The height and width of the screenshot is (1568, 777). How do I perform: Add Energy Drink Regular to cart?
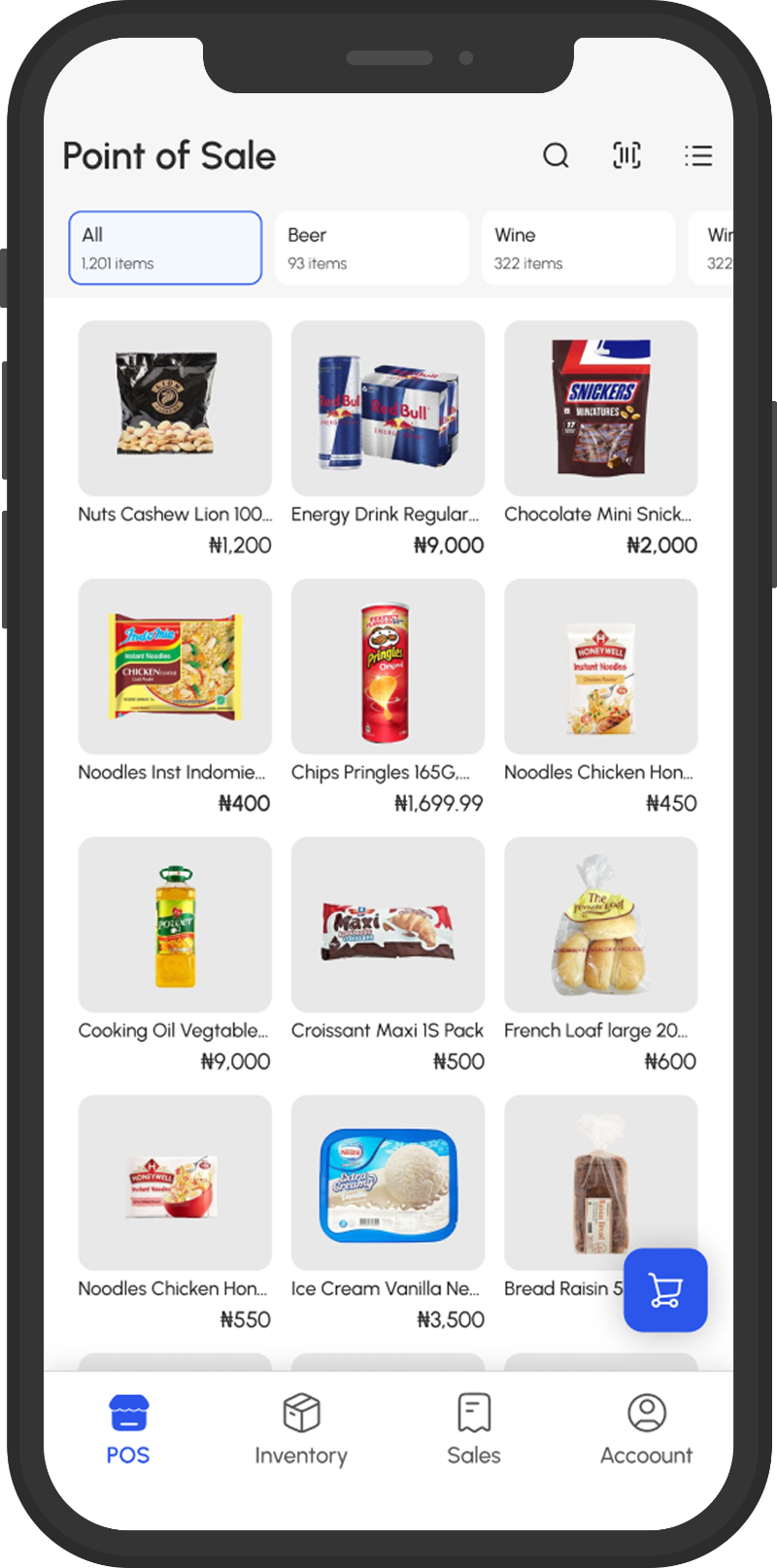click(x=387, y=408)
